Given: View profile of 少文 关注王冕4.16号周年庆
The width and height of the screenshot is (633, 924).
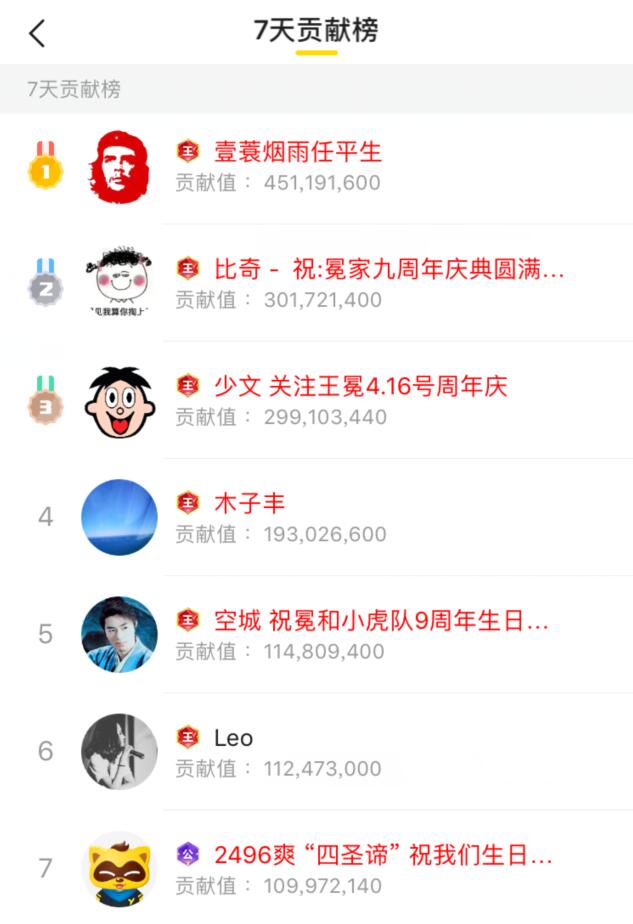Looking at the screenshot, I should pyautogui.click(x=361, y=387).
